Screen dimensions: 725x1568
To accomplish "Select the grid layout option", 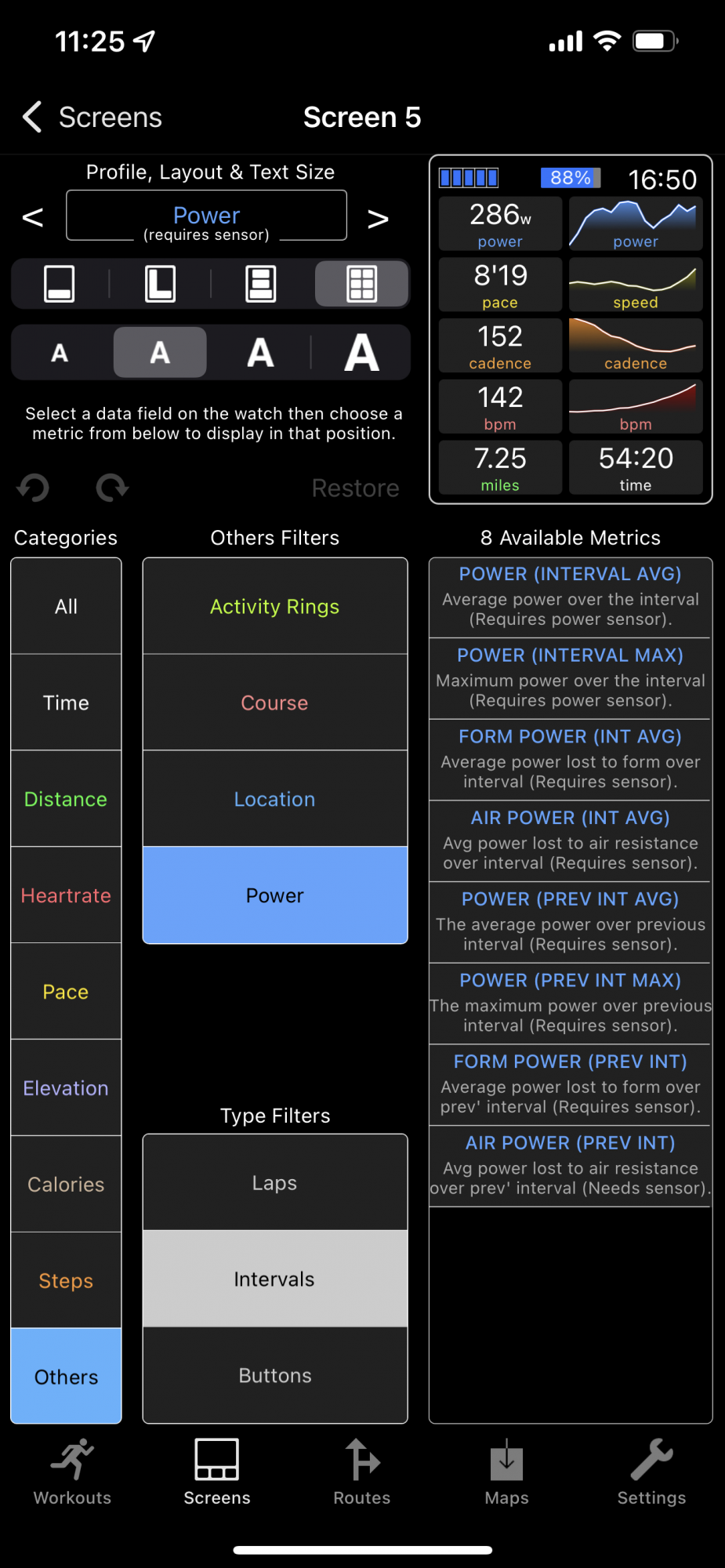I will (x=361, y=284).
